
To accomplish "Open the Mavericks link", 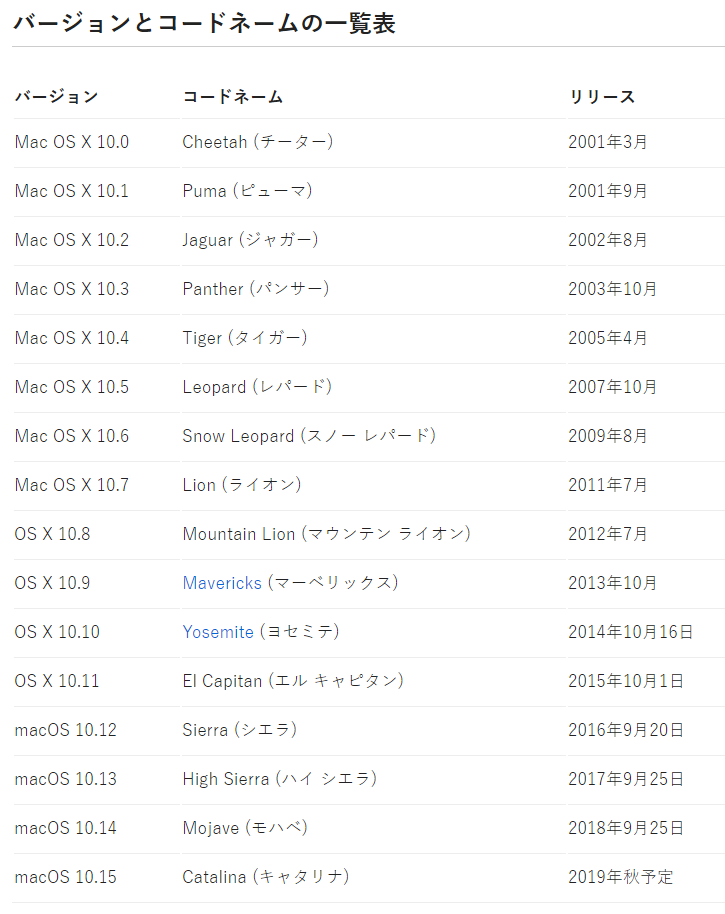I will (x=222, y=583).
